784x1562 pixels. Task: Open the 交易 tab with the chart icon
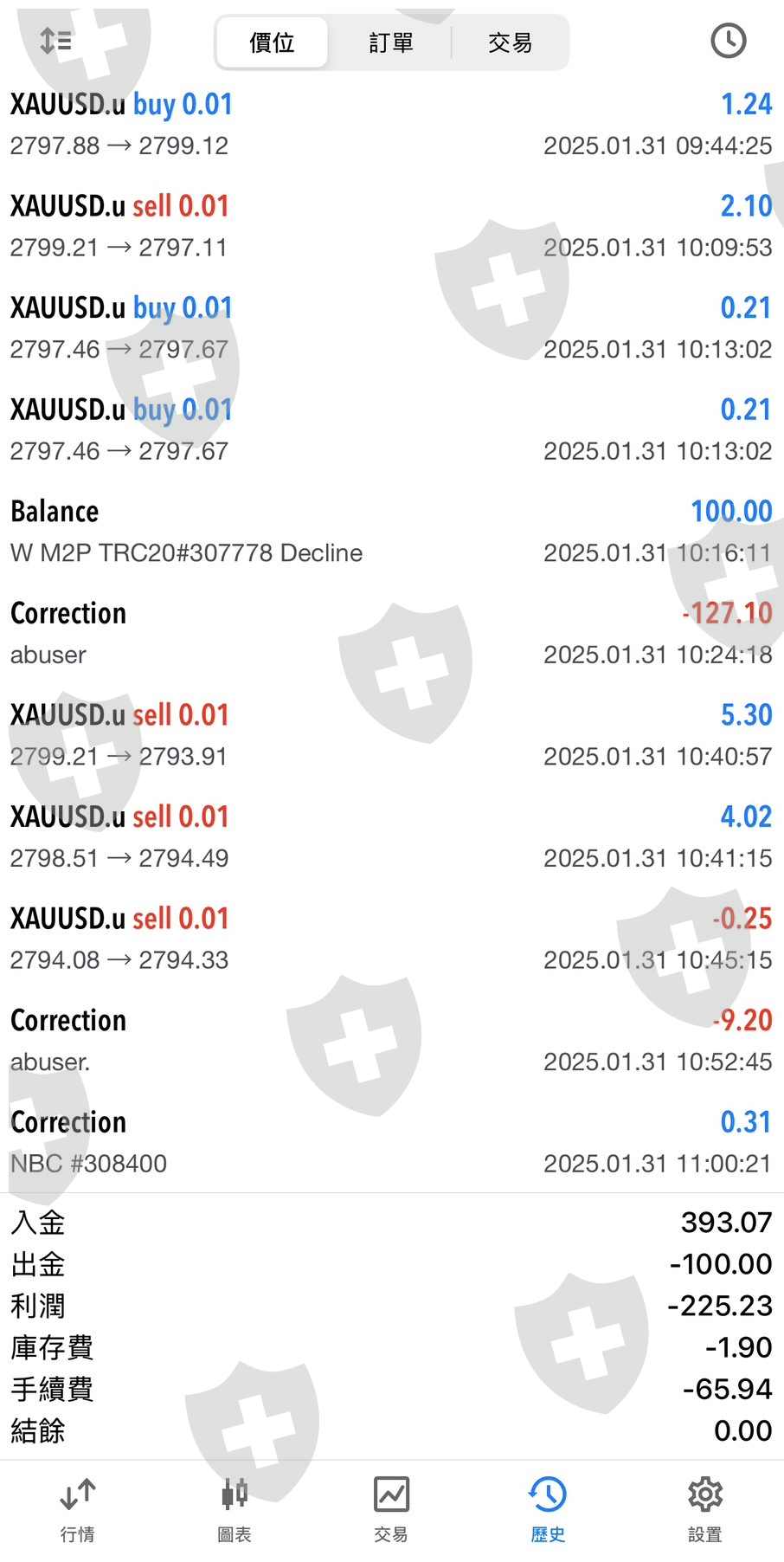391,1510
